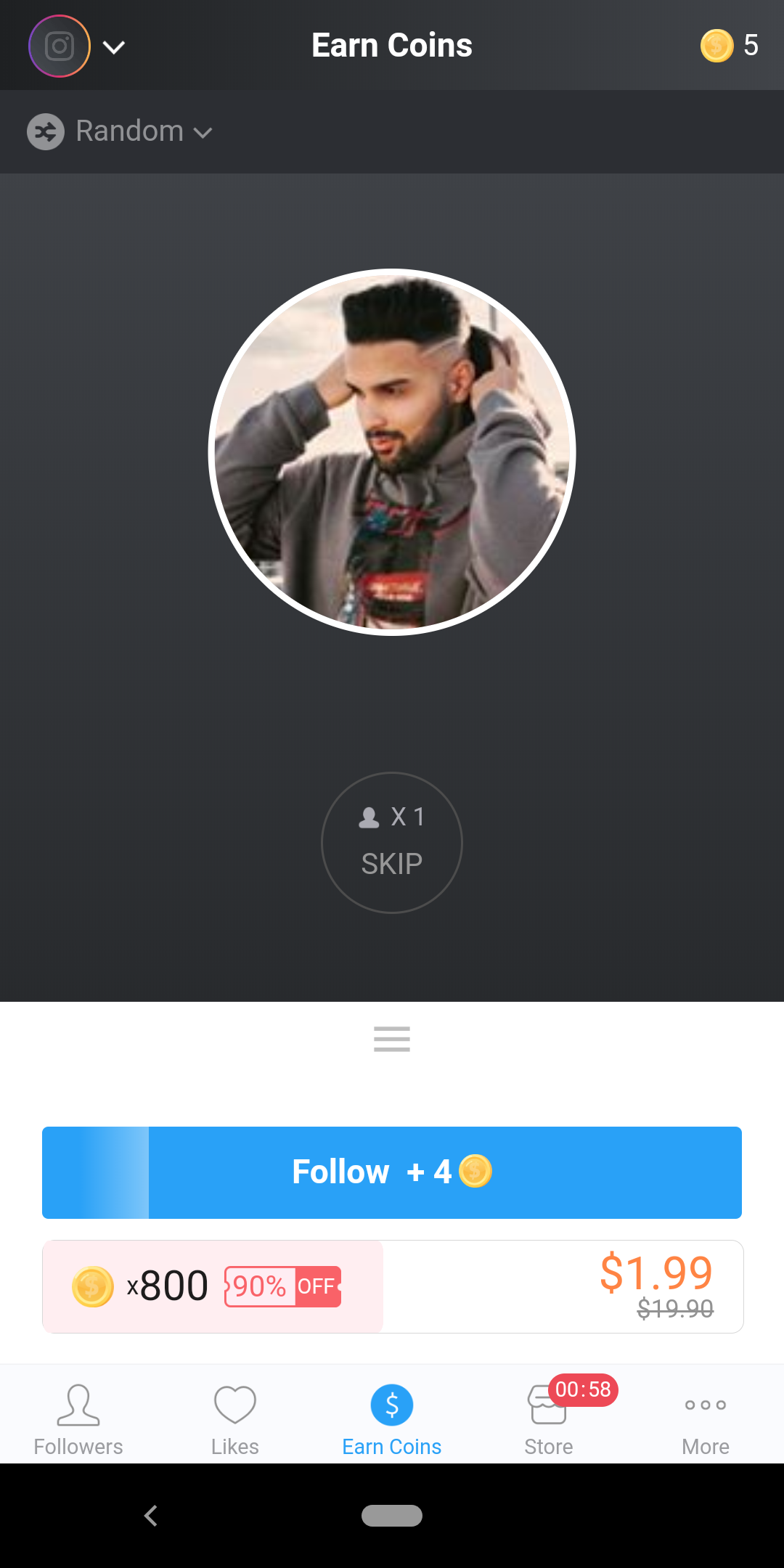Switch to the Followers tab

[78, 1420]
